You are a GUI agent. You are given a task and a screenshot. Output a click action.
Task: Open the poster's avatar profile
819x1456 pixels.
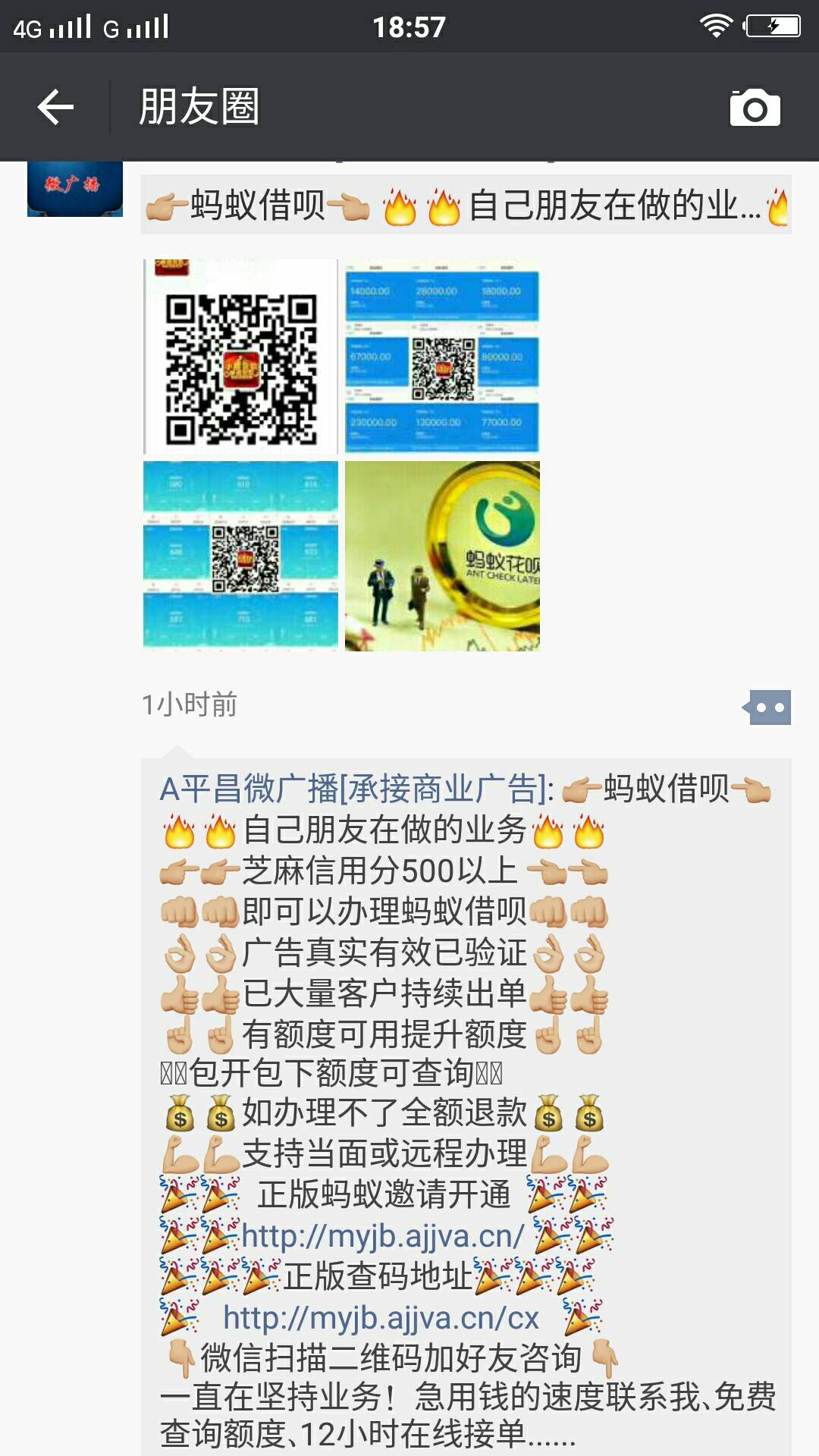click(x=74, y=189)
